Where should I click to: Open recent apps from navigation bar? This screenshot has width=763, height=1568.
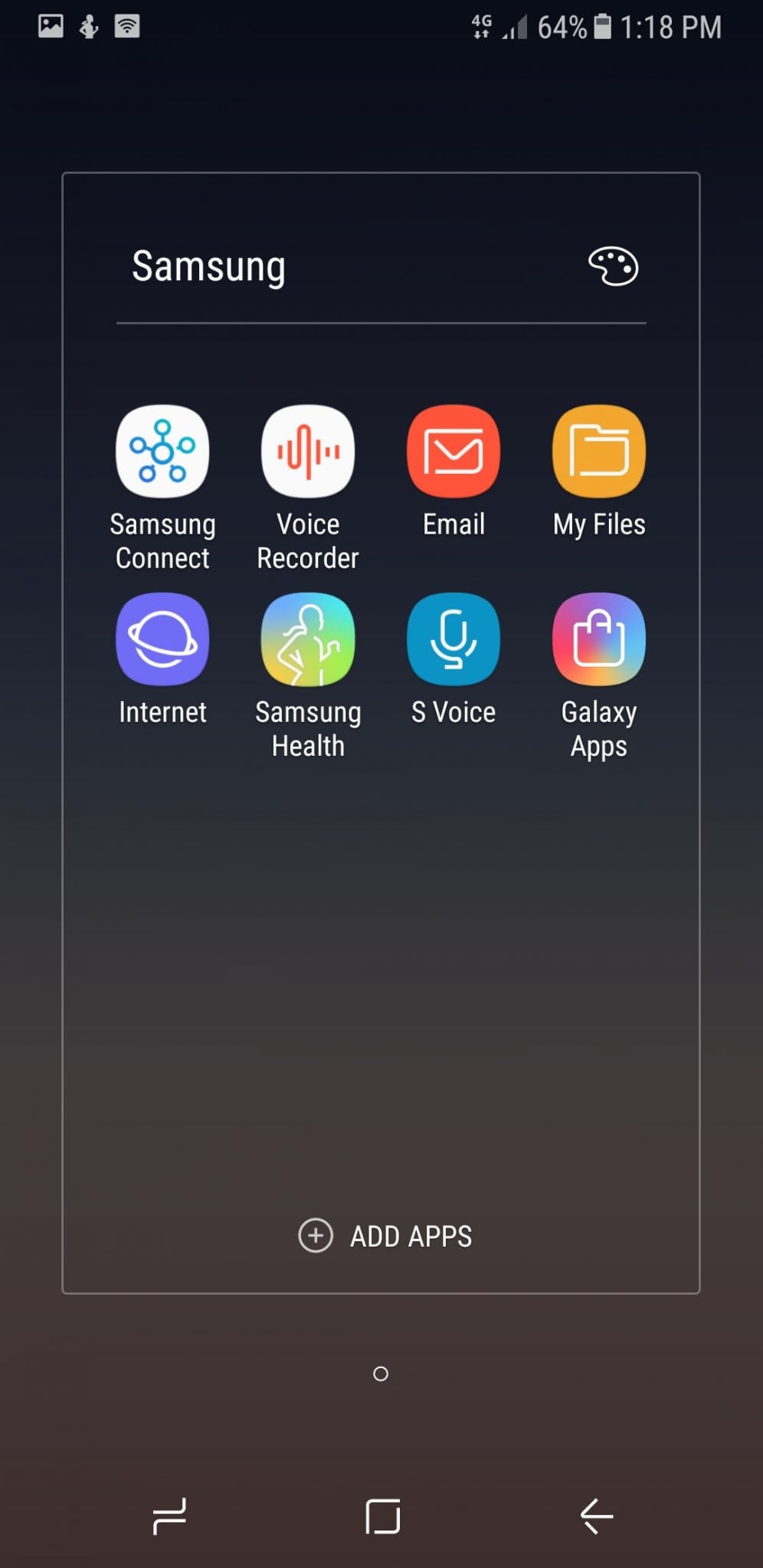(x=169, y=1516)
